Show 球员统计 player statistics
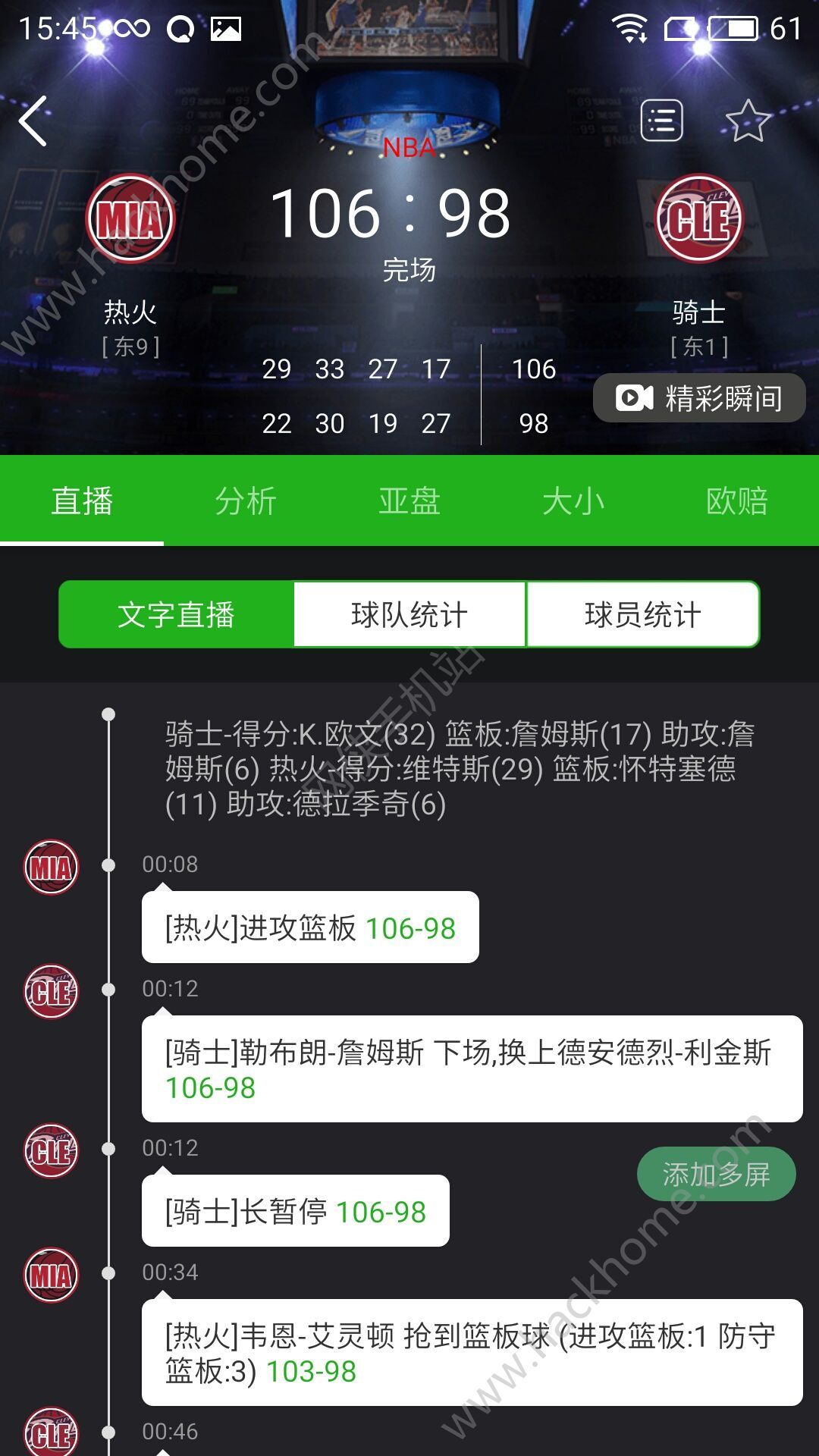The width and height of the screenshot is (819, 1456). point(643,614)
